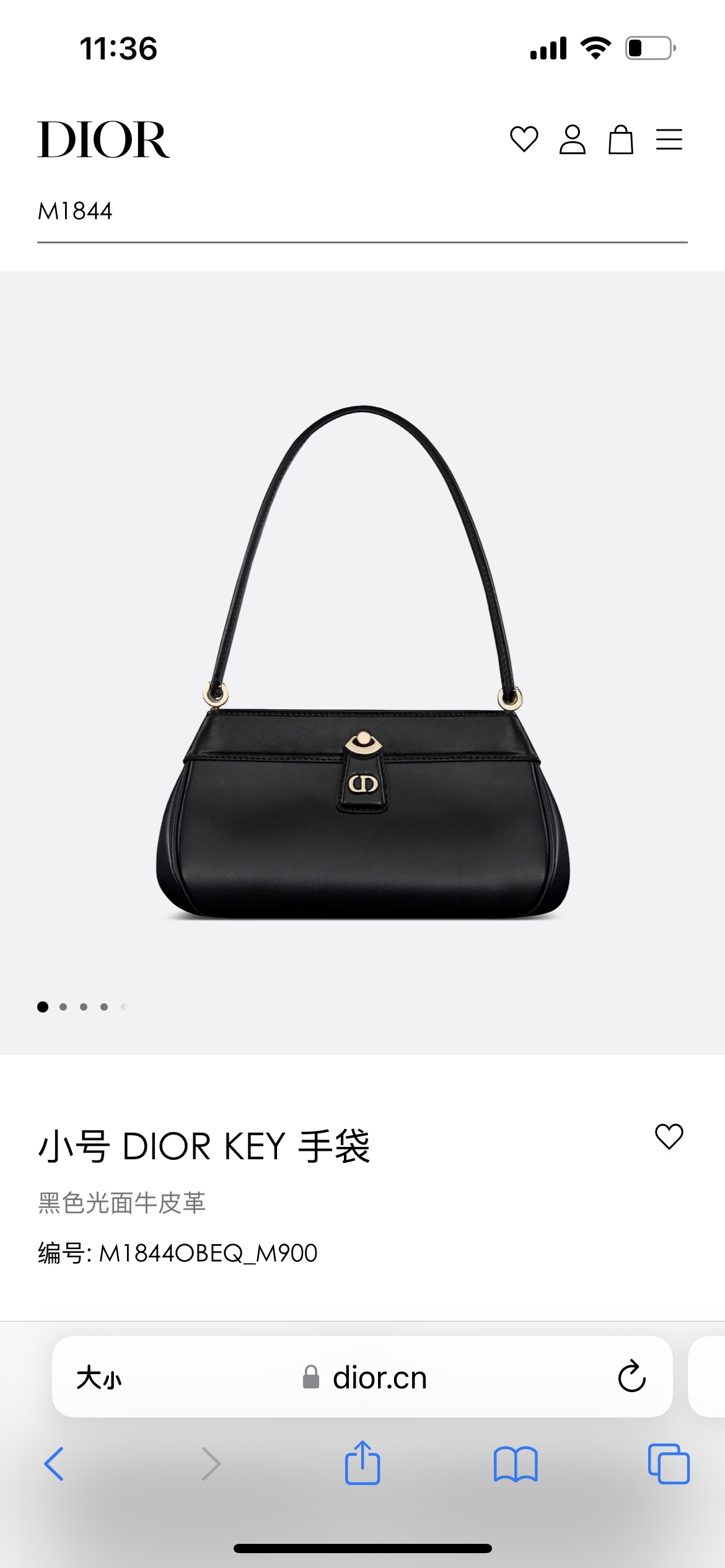Share this page from Safari
The height and width of the screenshot is (1568, 725).
[362, 1463]
